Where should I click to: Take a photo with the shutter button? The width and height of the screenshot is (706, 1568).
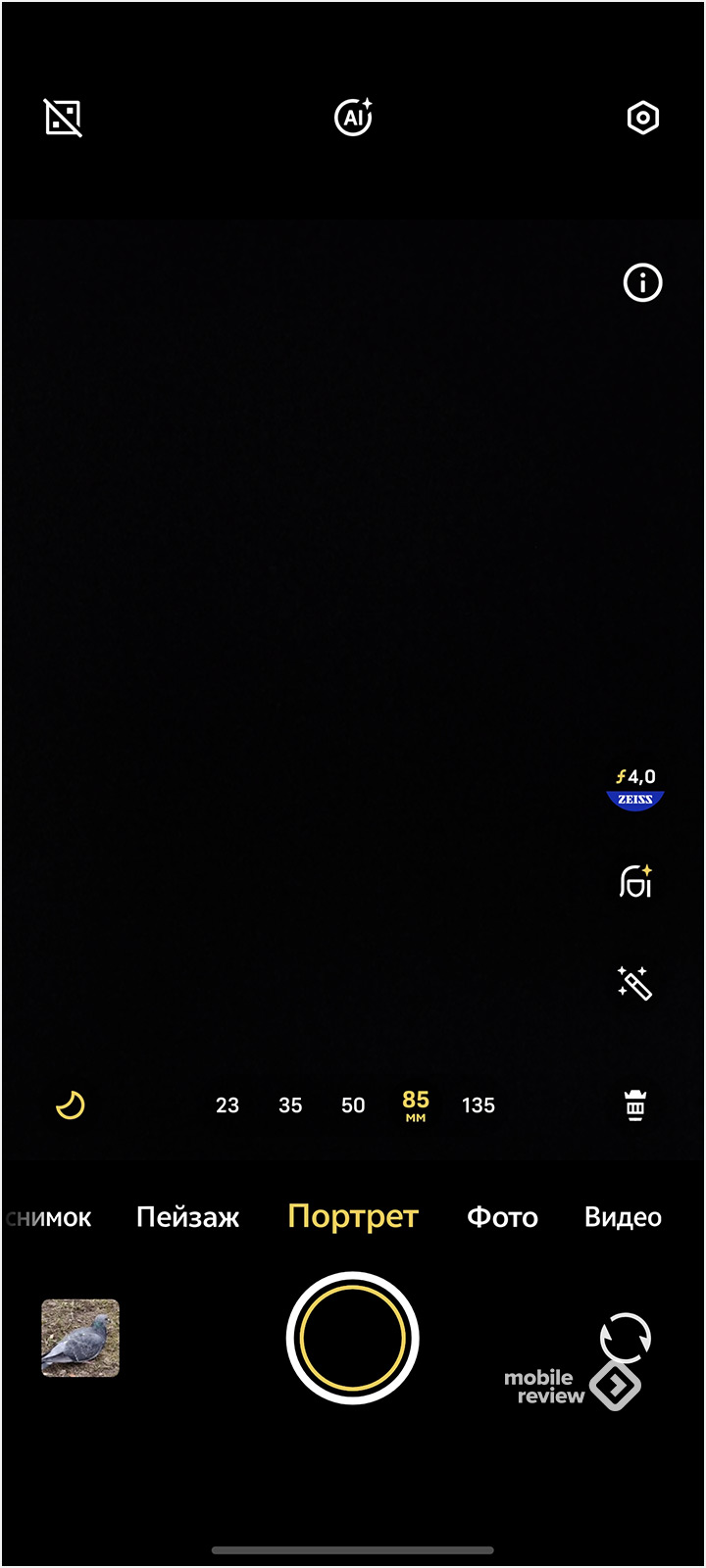(353, 1338)
